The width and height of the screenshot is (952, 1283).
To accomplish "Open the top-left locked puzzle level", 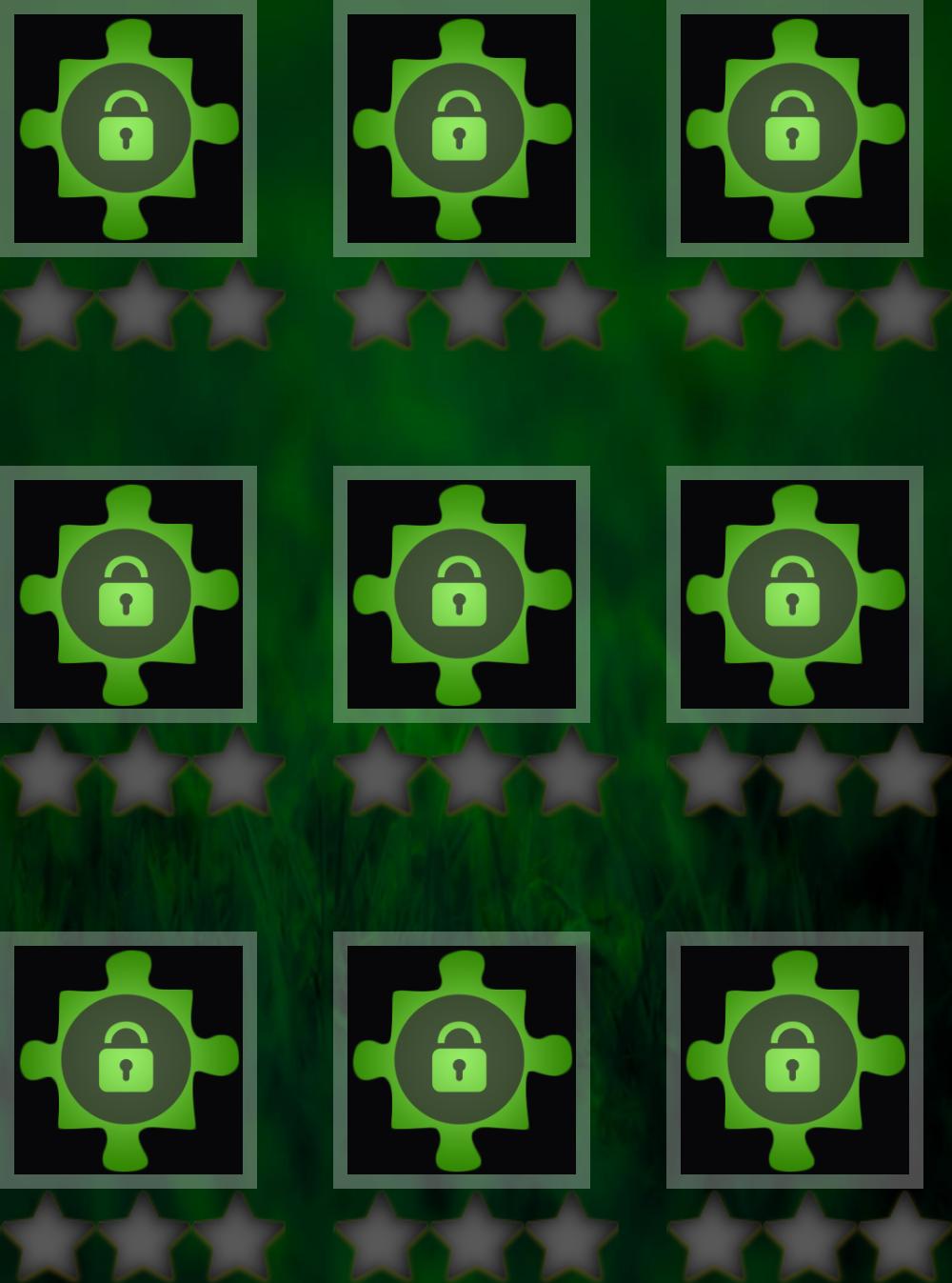I will (x=129, y=128).
